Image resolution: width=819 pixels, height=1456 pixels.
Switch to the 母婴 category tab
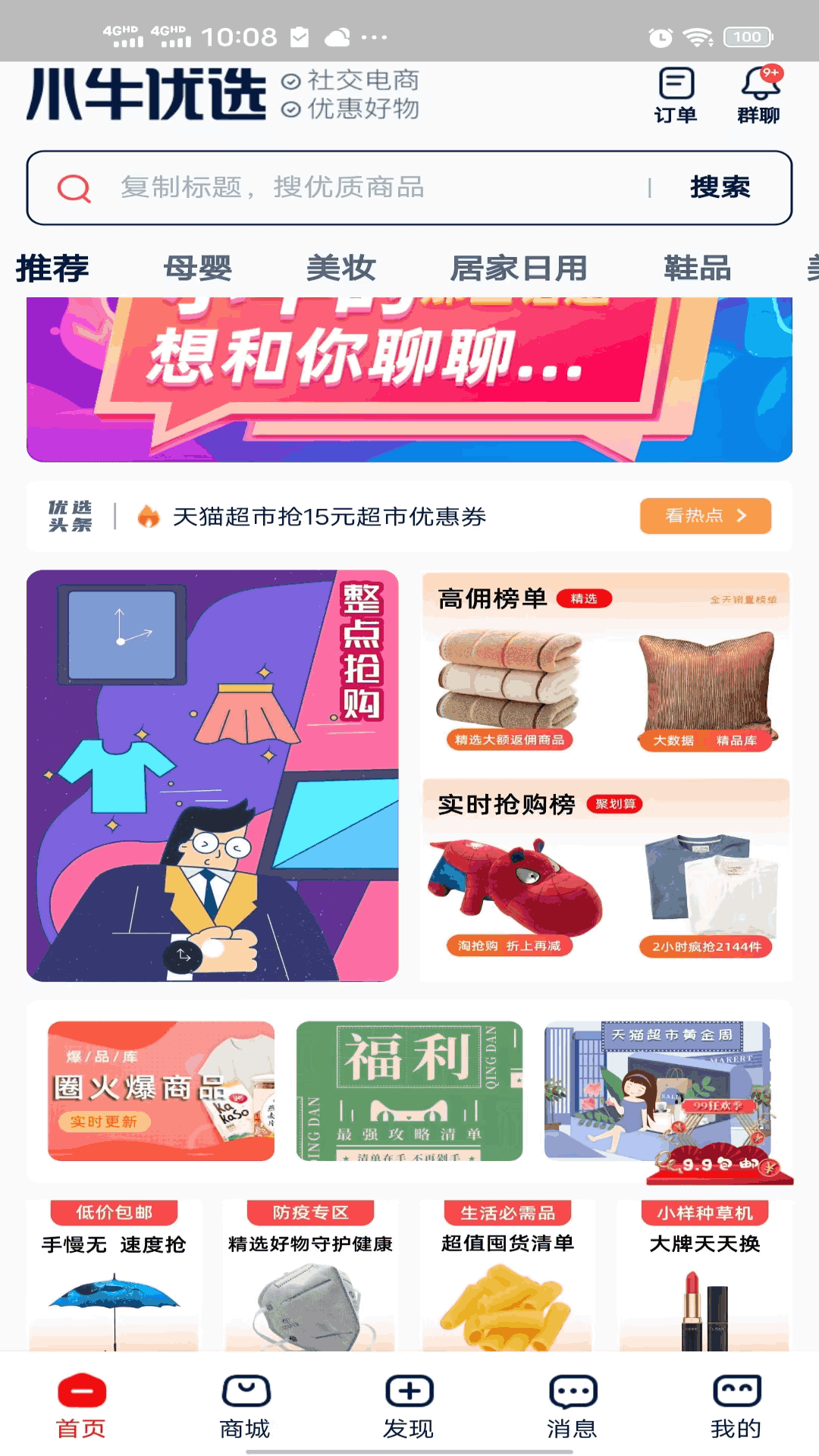point(198,268)
